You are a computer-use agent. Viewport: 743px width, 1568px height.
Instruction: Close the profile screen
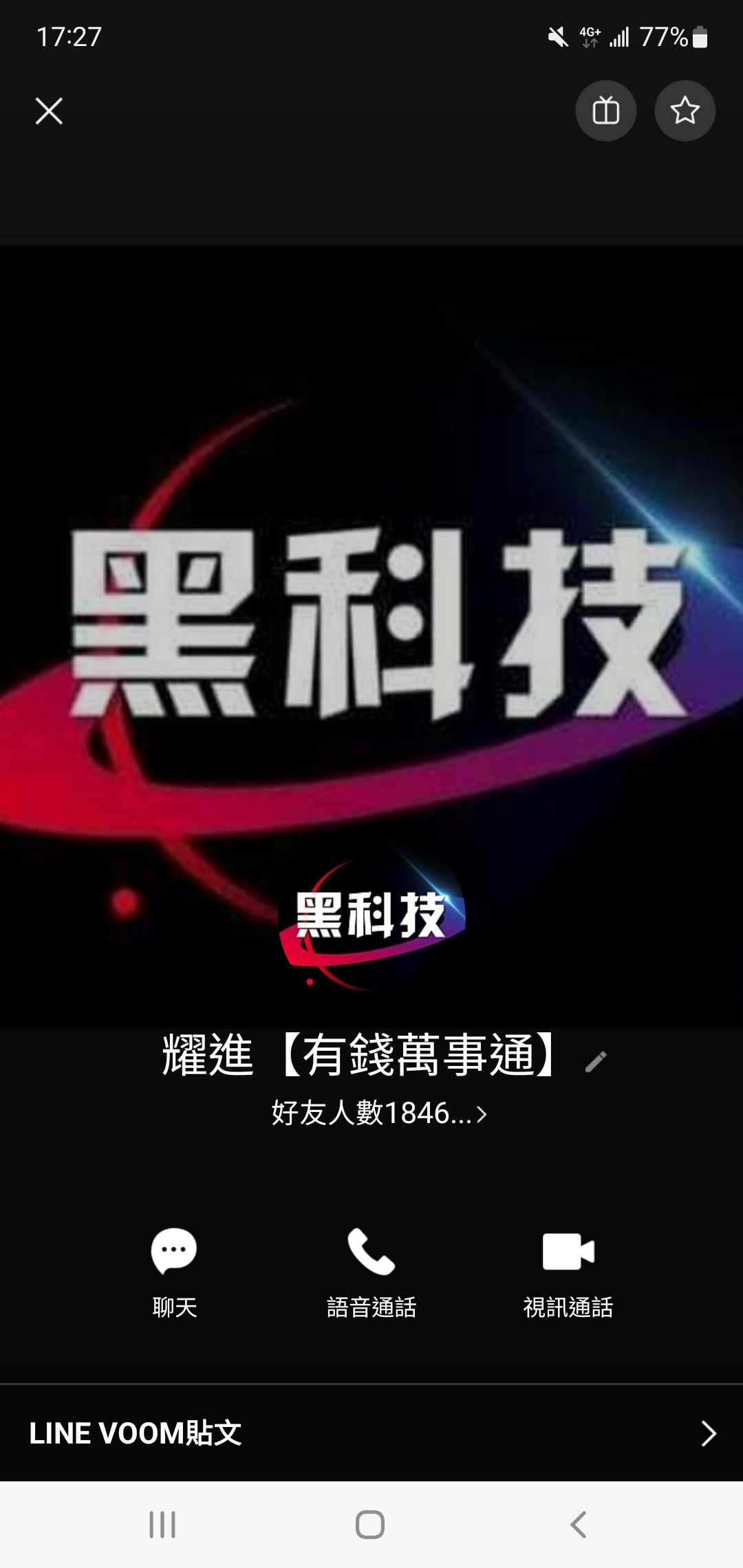pyautogui.click(x=49, y=111)
